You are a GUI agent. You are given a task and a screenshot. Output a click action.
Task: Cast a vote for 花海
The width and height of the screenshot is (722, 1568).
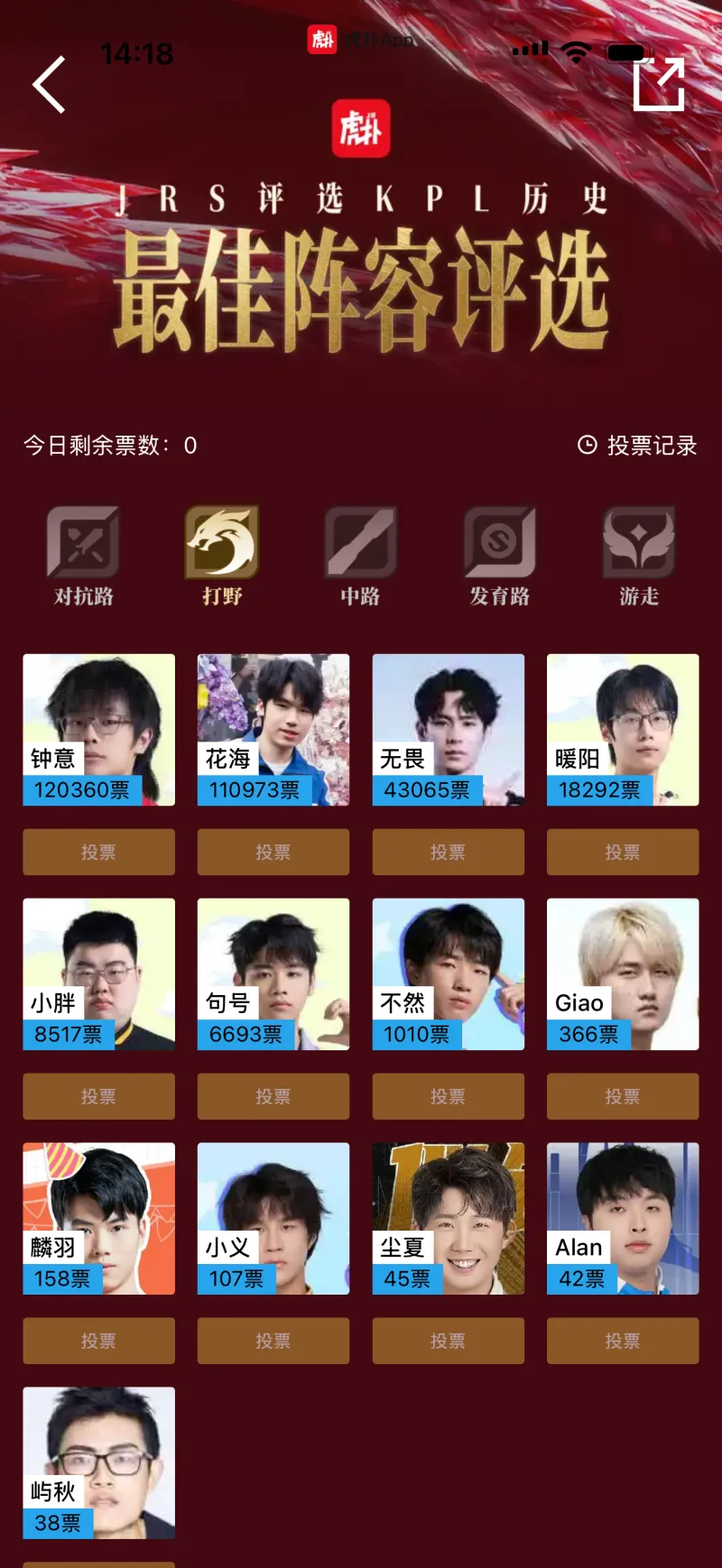tap(273, 853)
